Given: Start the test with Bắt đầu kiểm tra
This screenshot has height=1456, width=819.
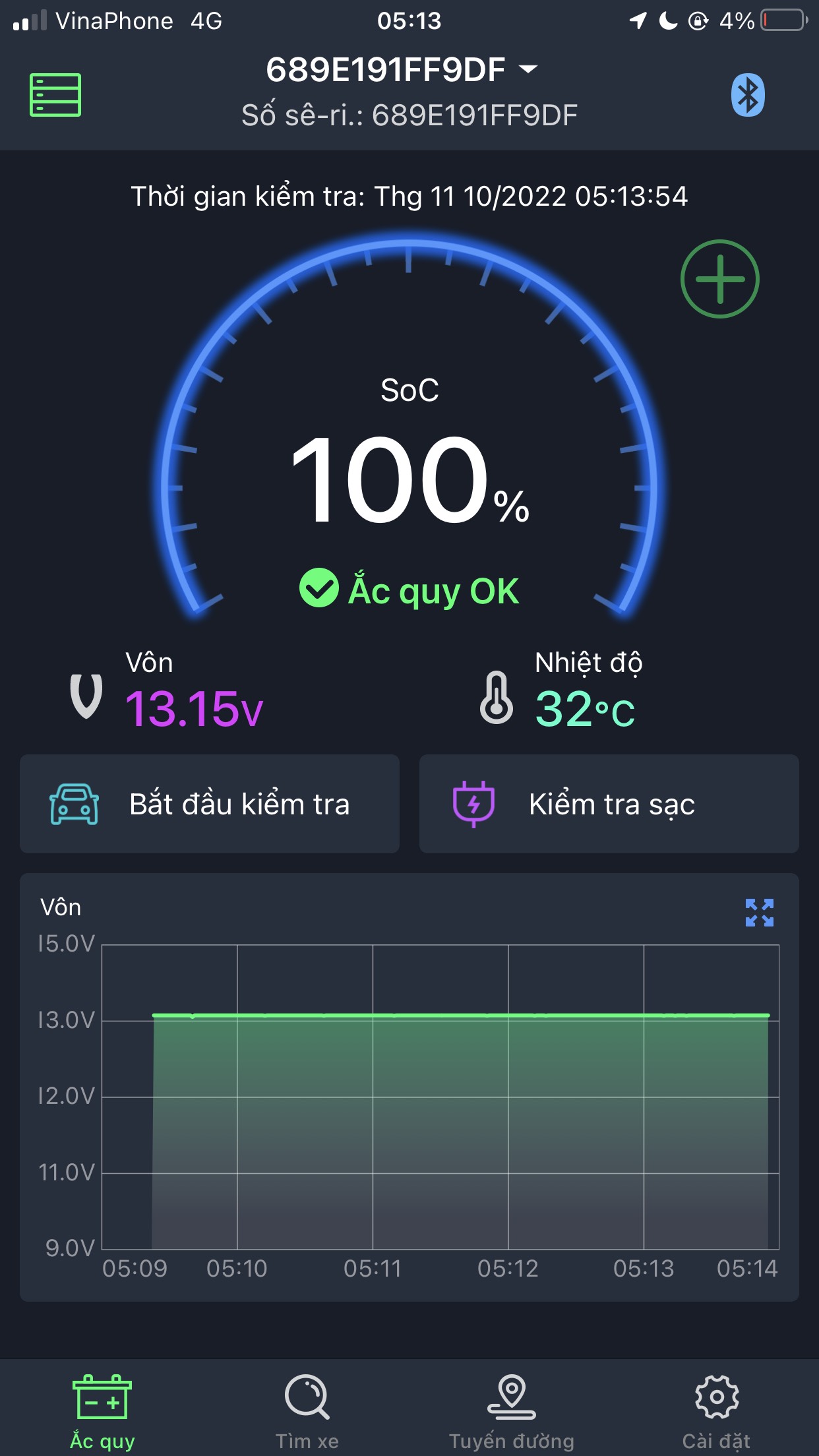Looking at the screenshot, I should pyautogui.click(x=210, y=804).
